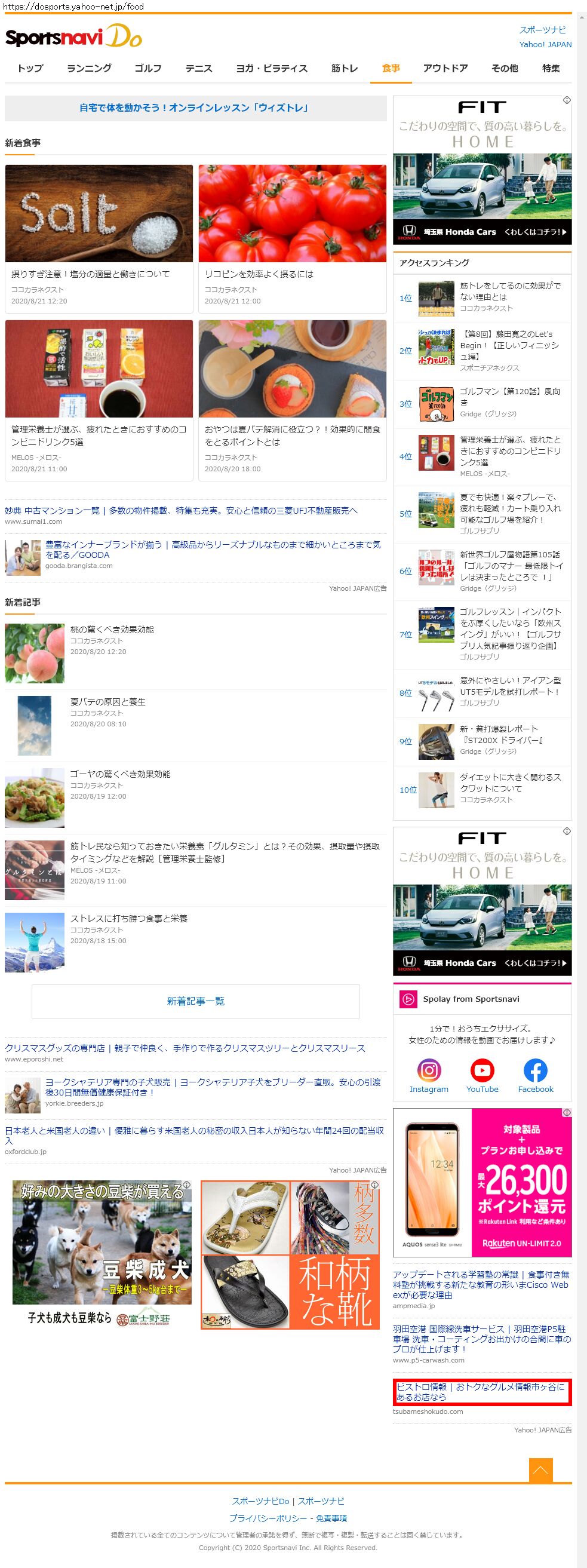This screenshot has height=1568, width=587.
Task: Open the 10位 ranking article on スクワット
Action: (510, 783)
